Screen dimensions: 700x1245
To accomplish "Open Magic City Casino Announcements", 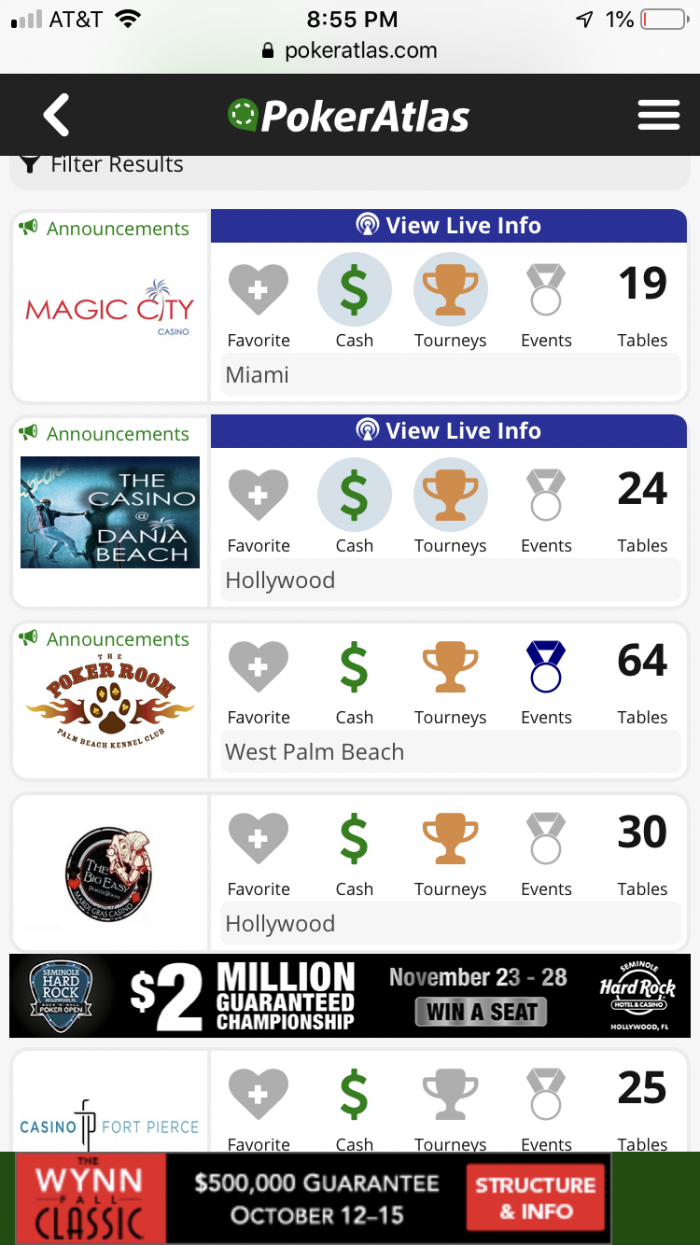I will (x=104, y=229).
